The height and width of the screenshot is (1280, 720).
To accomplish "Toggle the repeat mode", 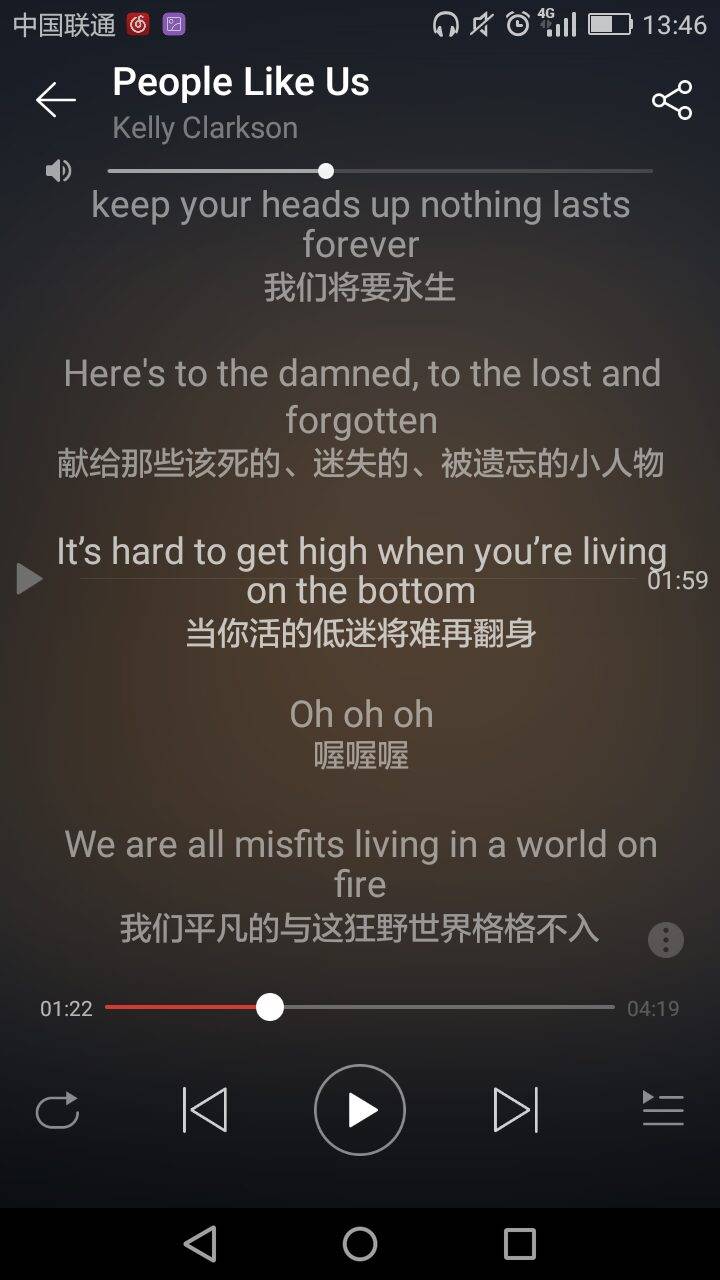I will (x=57, y=1110).
